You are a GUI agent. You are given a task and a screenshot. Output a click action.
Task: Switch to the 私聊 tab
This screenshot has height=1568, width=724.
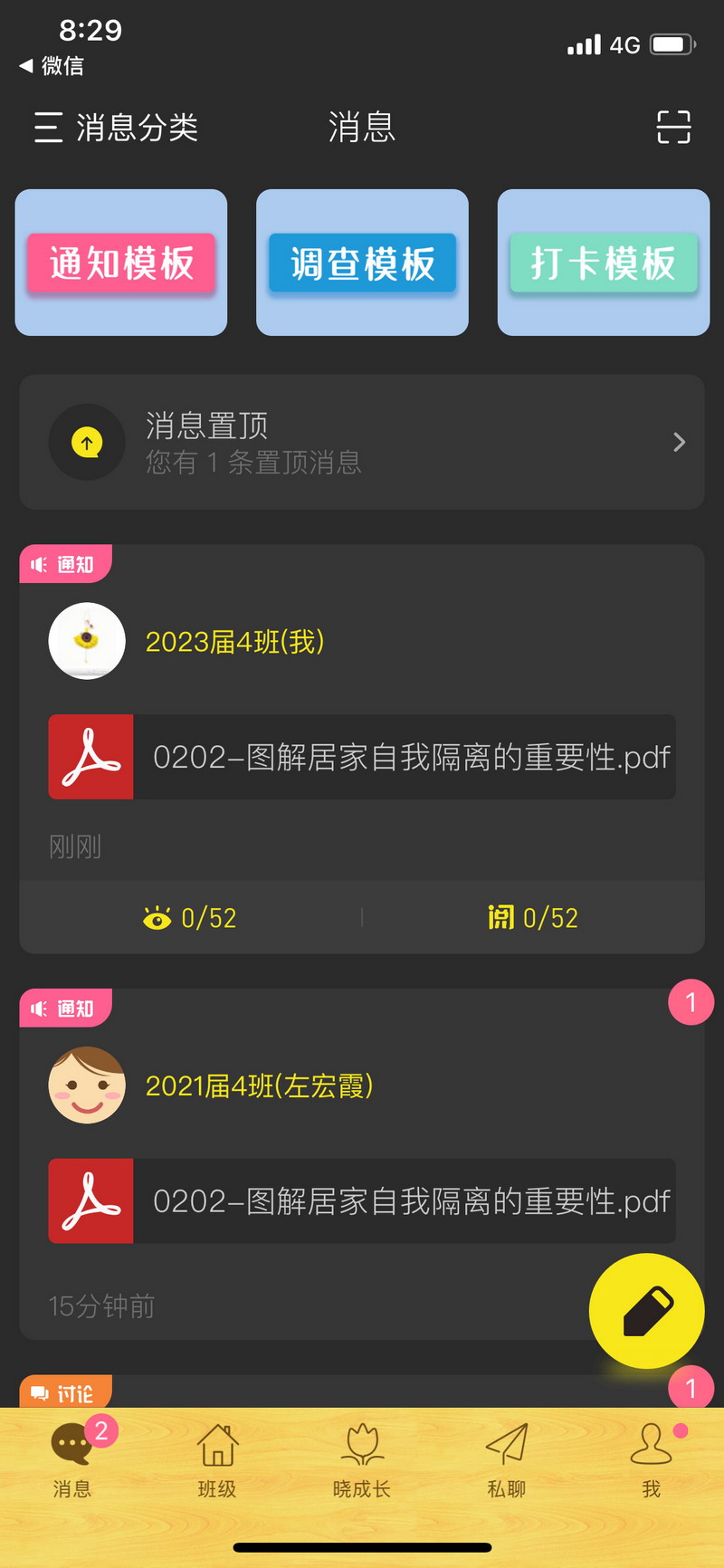tap(507, 1458)
